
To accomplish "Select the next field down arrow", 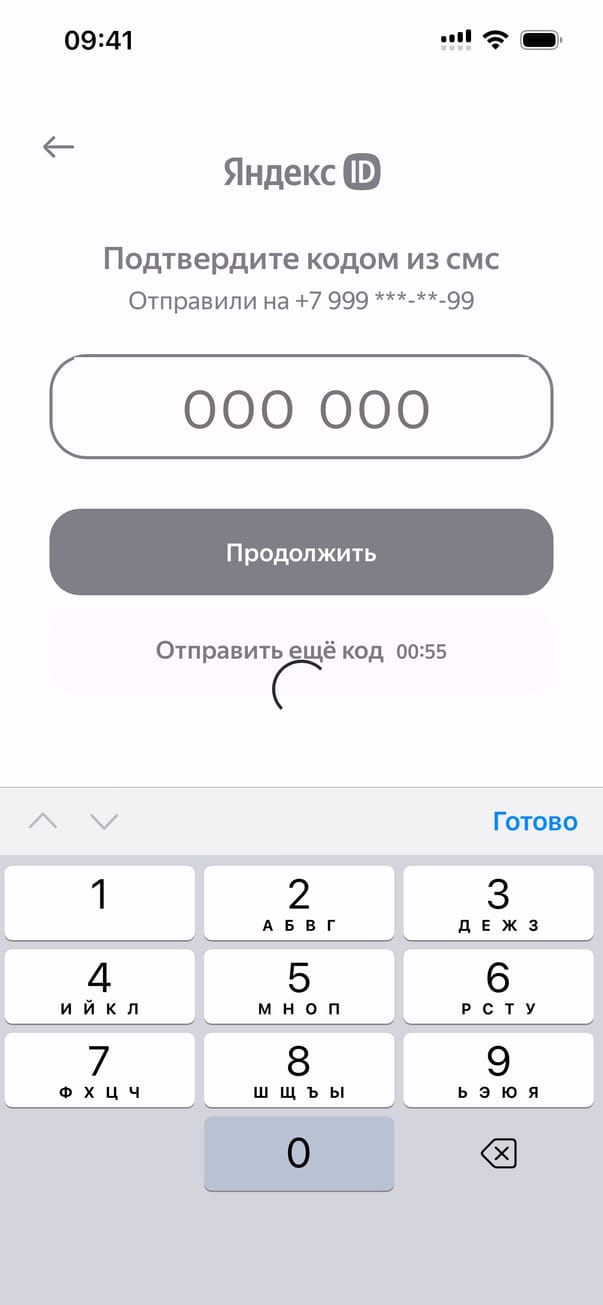I will coord(104,821).
